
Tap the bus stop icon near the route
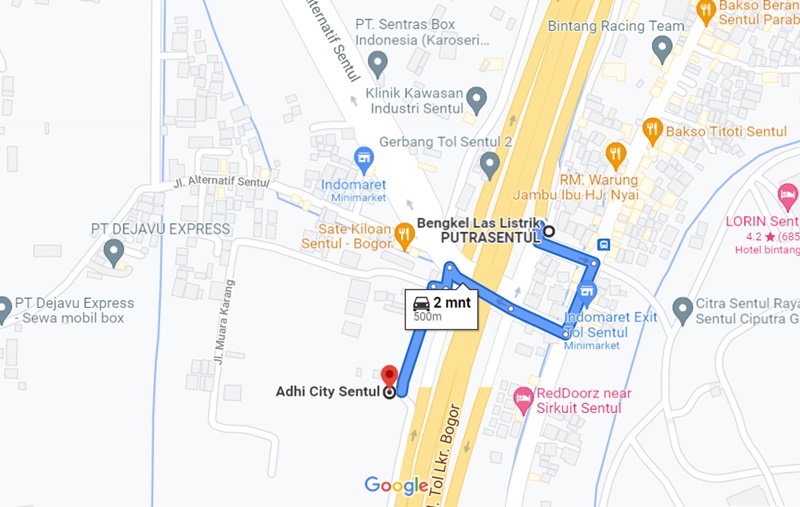coord(603,244)
